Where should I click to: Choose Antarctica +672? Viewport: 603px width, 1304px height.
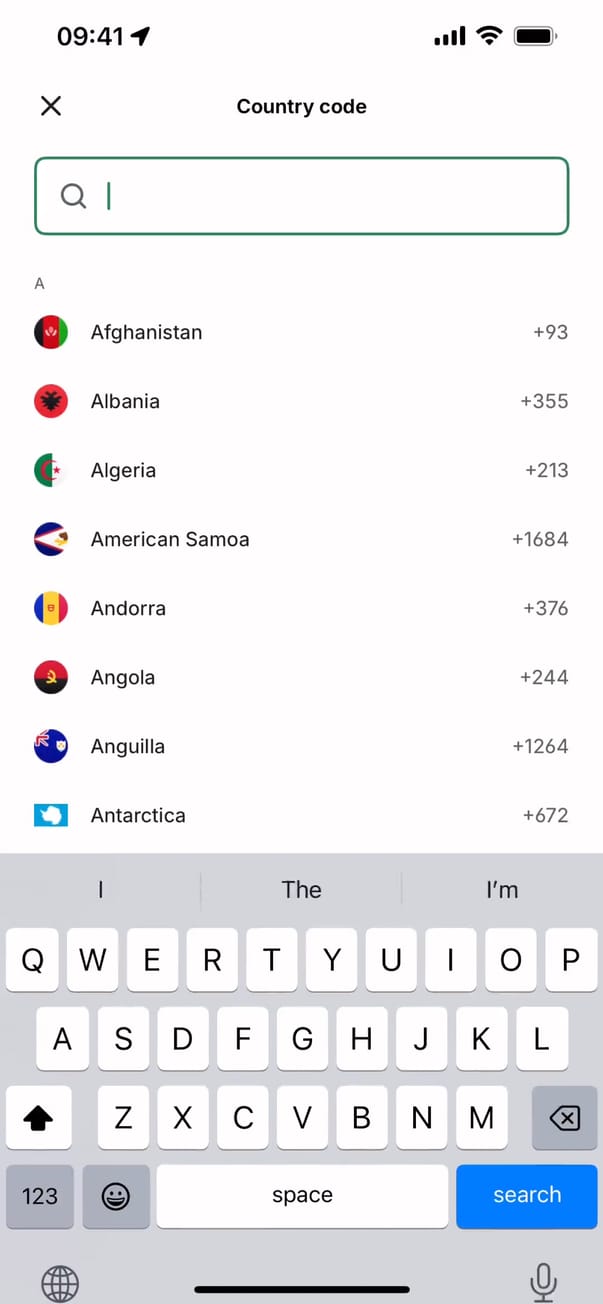point(301,815)
